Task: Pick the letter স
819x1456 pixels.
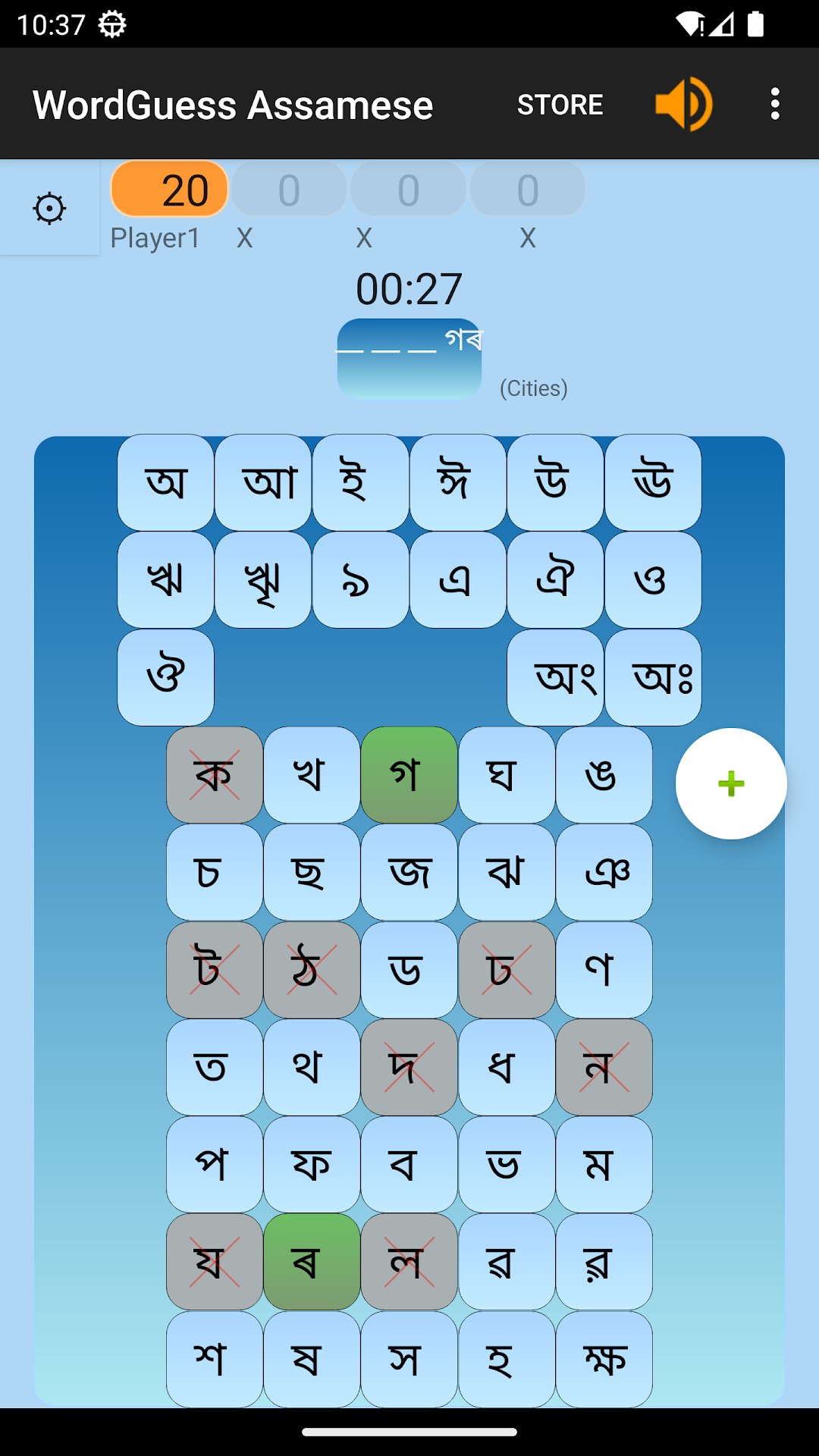Action: pyautogui.click(x=409, y=1359)
